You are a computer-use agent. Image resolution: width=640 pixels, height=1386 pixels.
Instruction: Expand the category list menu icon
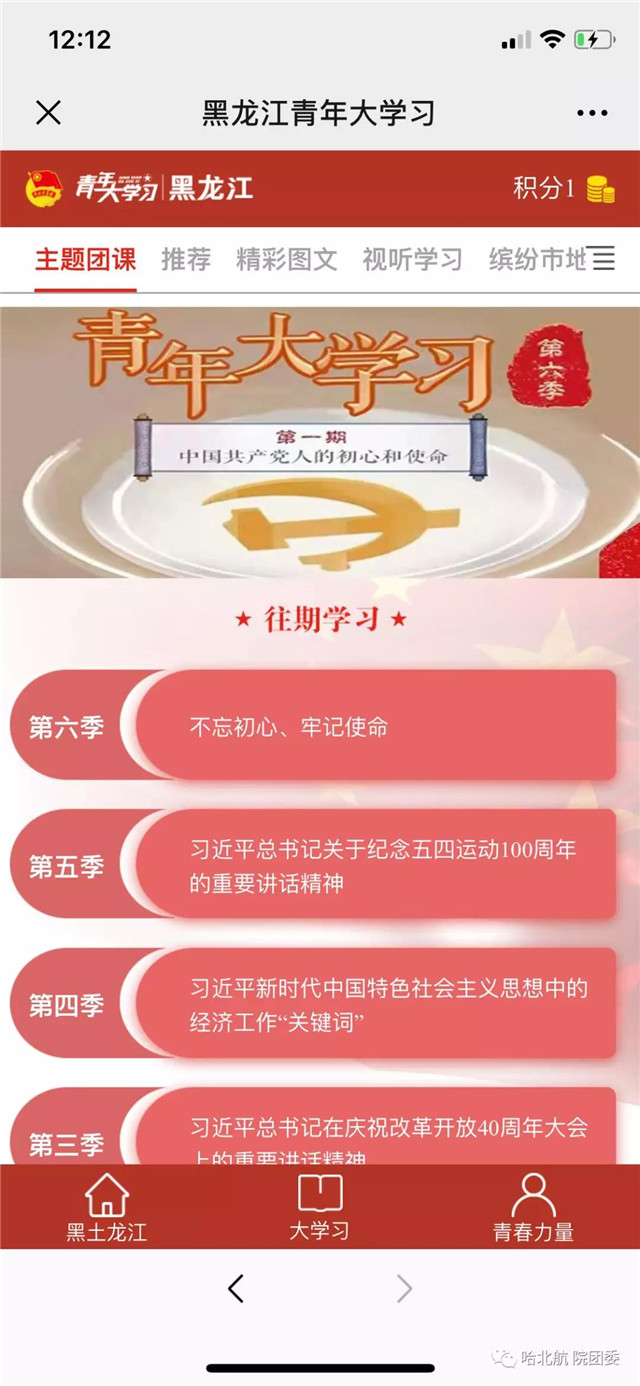pyautogui.click(x=604, y=259)
